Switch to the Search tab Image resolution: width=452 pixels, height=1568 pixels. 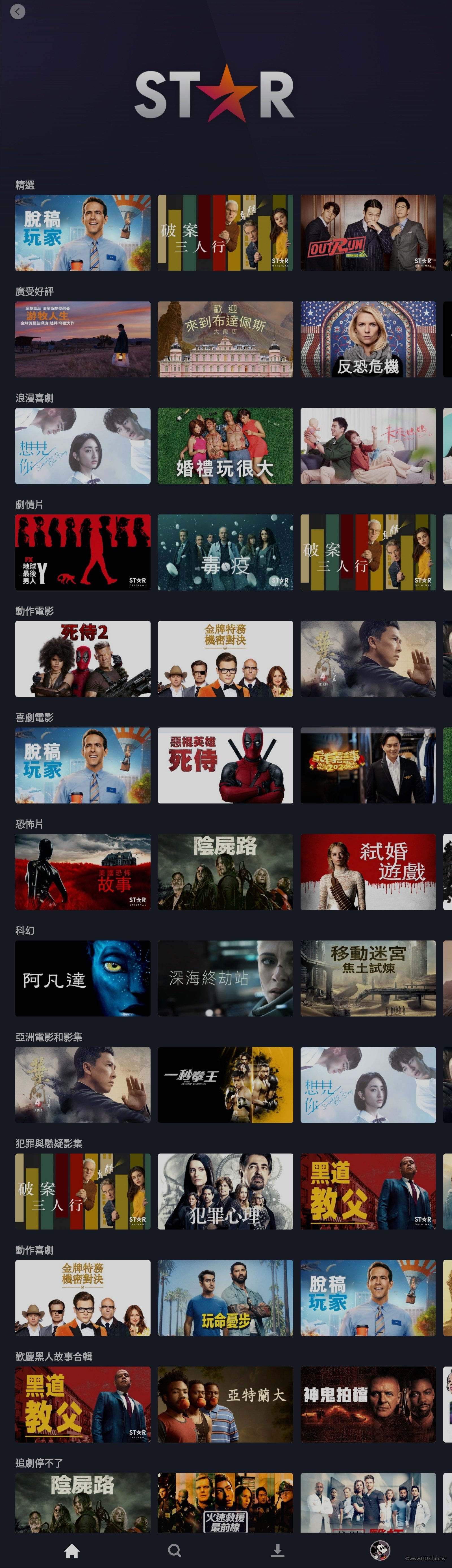(x=175, y=1550)
